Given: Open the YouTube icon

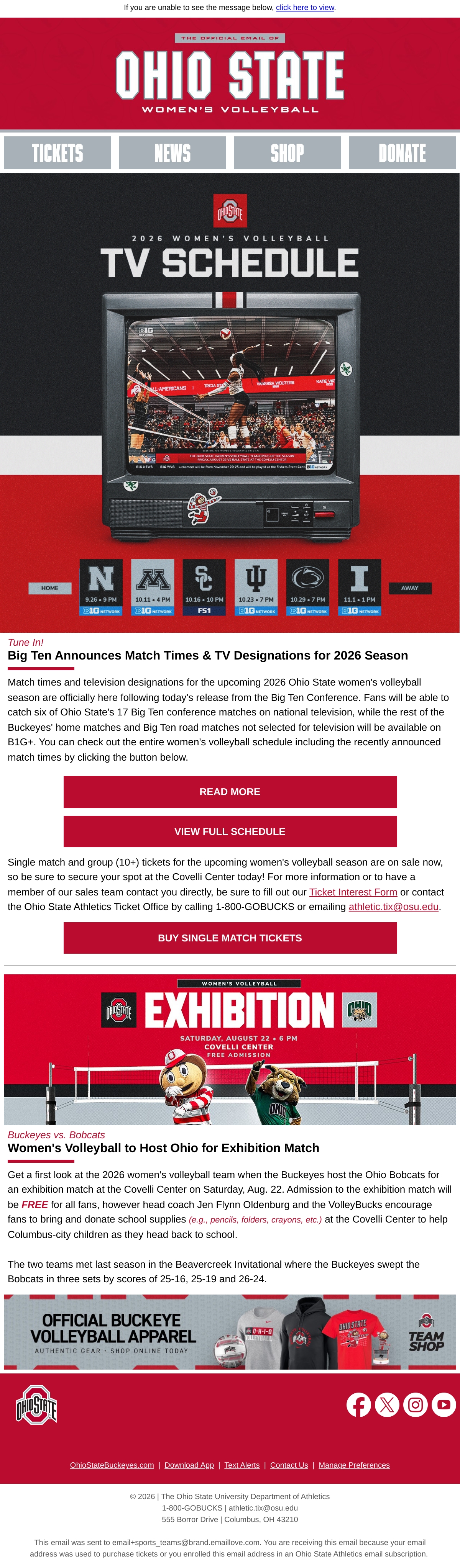Looking at the screenshot, I should click(x=444, y=1405).
